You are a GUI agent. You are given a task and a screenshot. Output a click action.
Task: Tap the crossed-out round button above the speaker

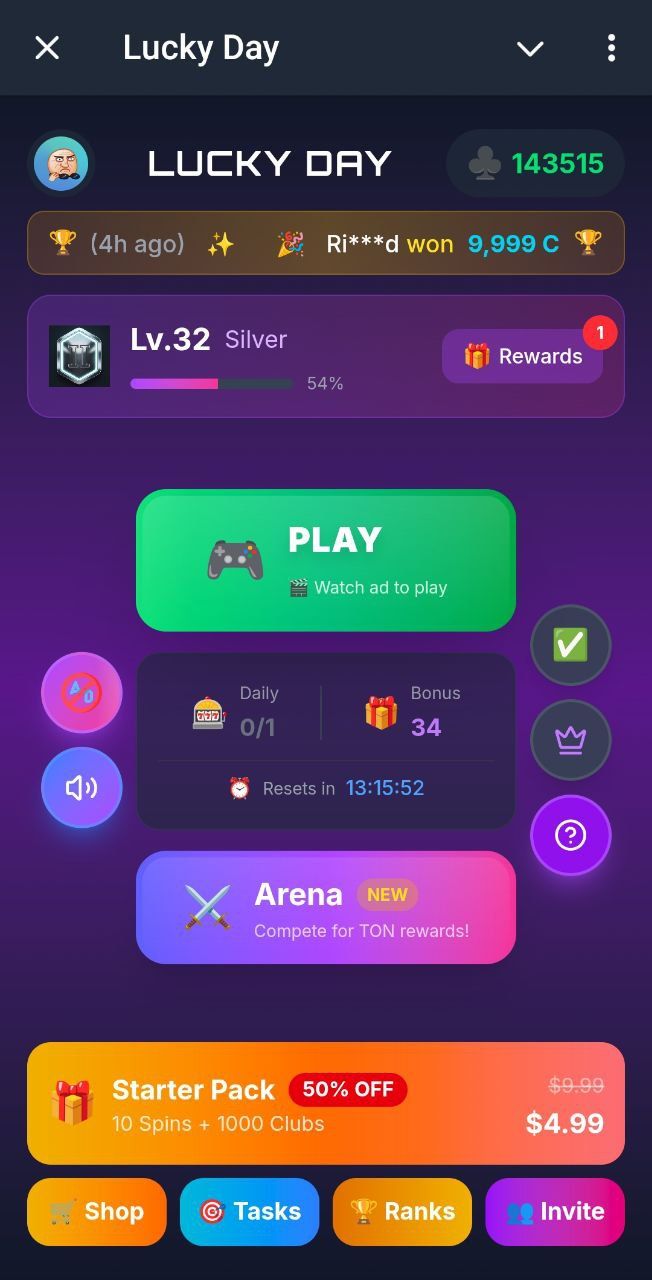[82, 692]
